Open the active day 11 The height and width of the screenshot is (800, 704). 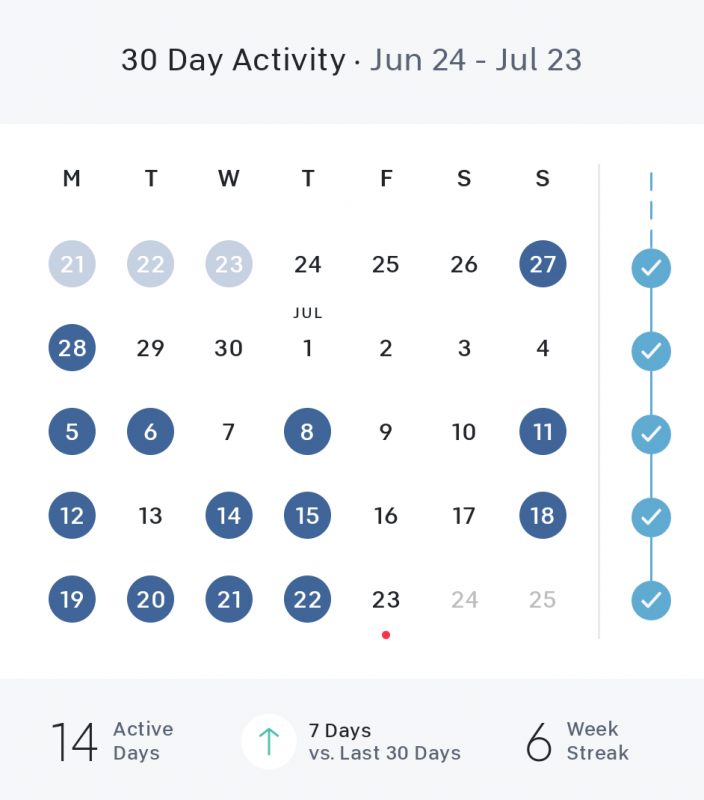[542, 433]
